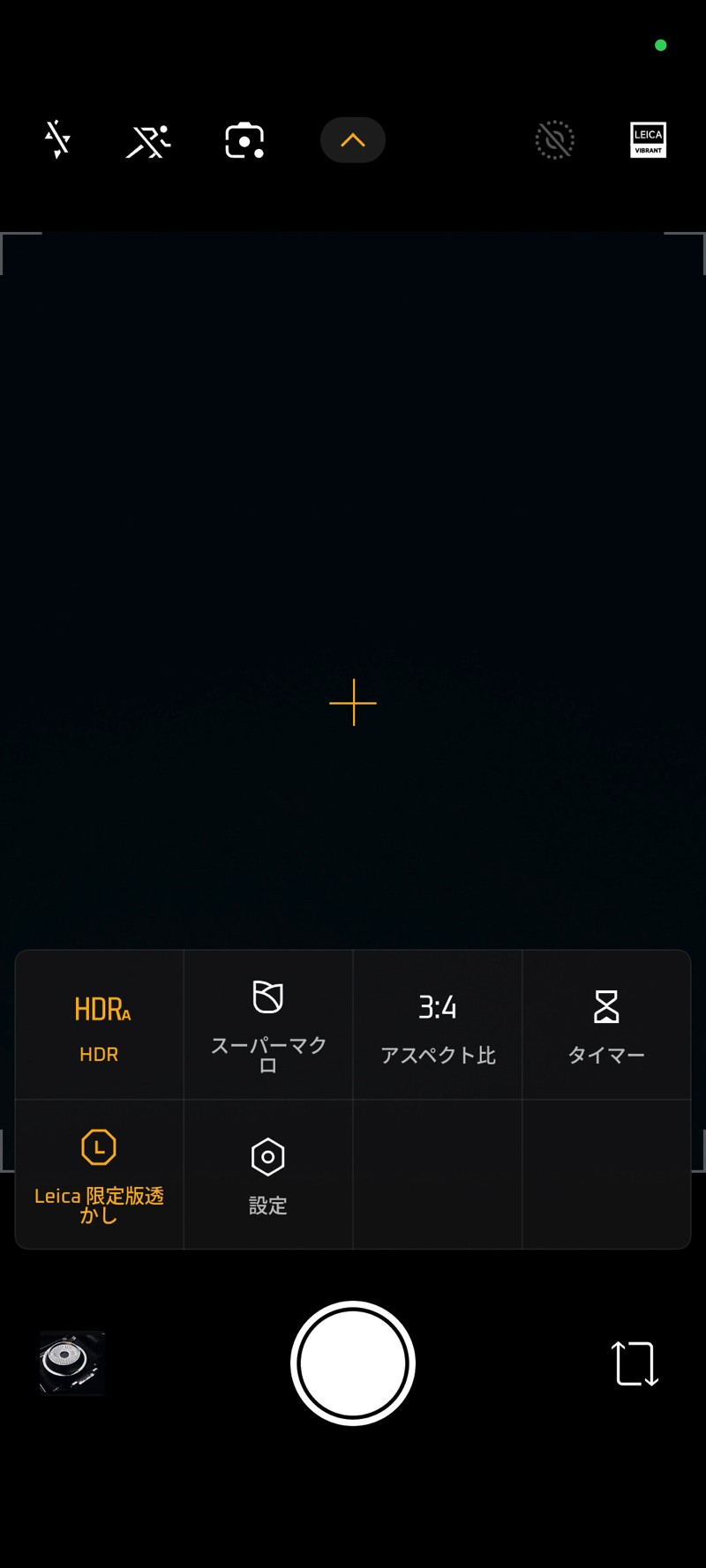
Task: Open camera settings (設定)
Action: (x=268, y=1175)
